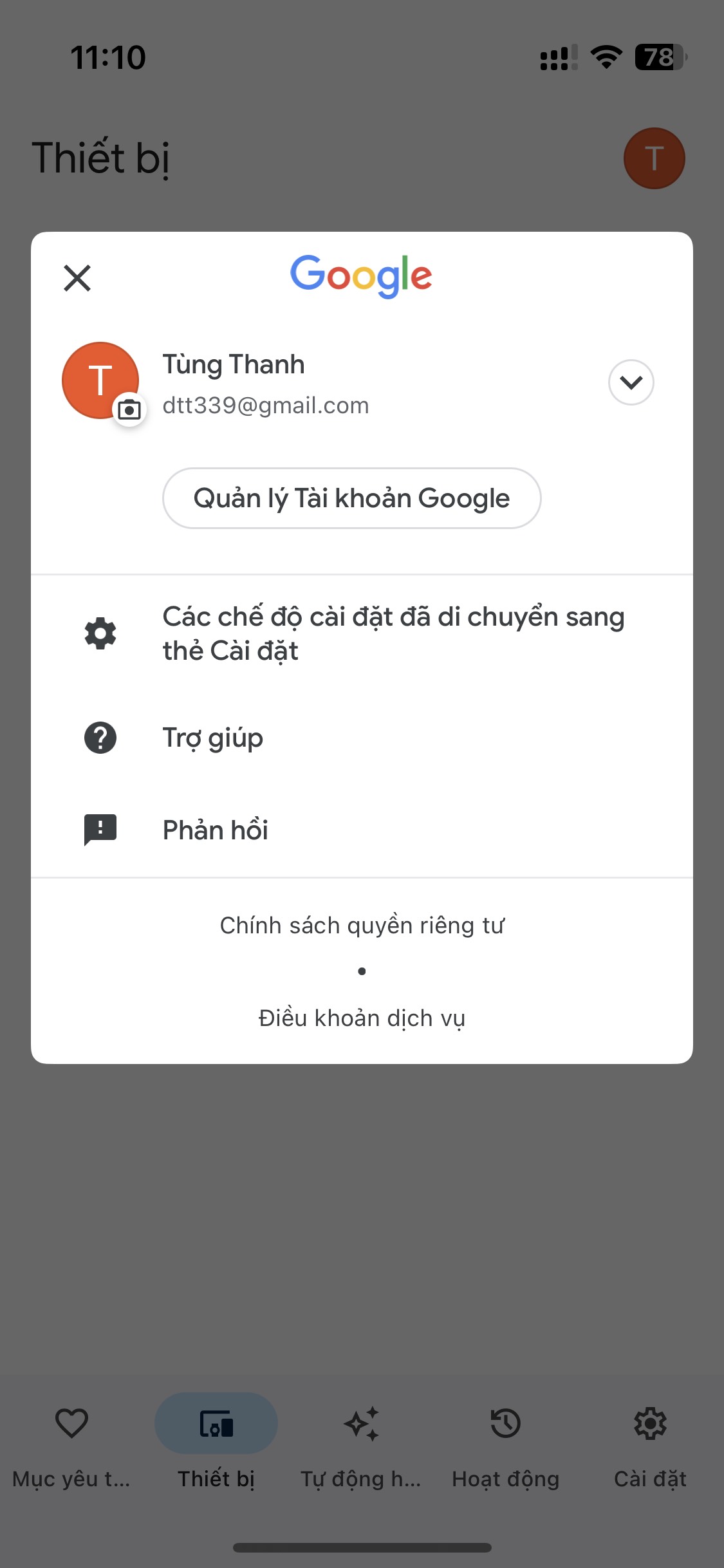Close the Google account dialog

coord(77,278)
